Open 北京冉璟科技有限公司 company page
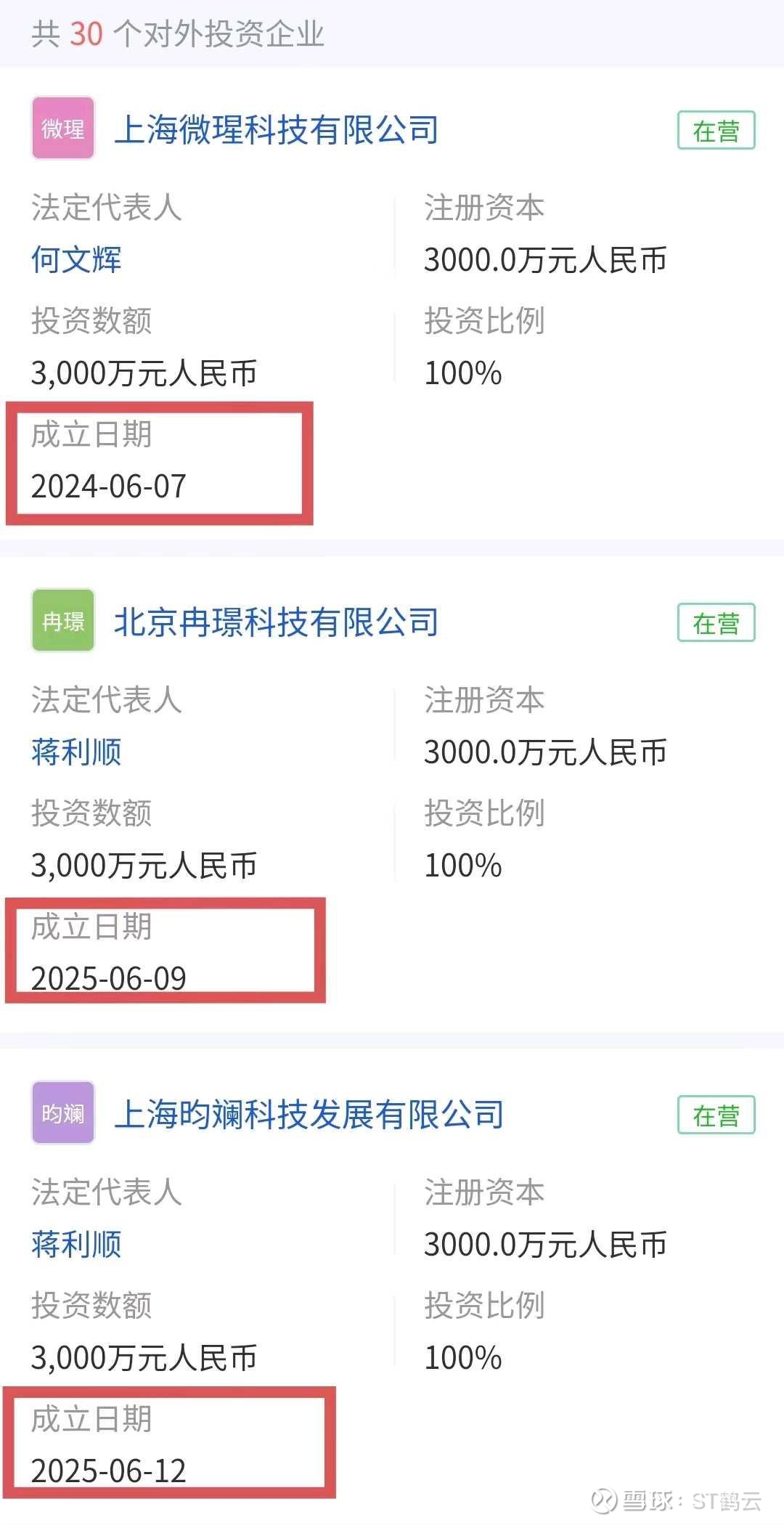This screenshot has height=1525, width=784. (x=276, y=623)
